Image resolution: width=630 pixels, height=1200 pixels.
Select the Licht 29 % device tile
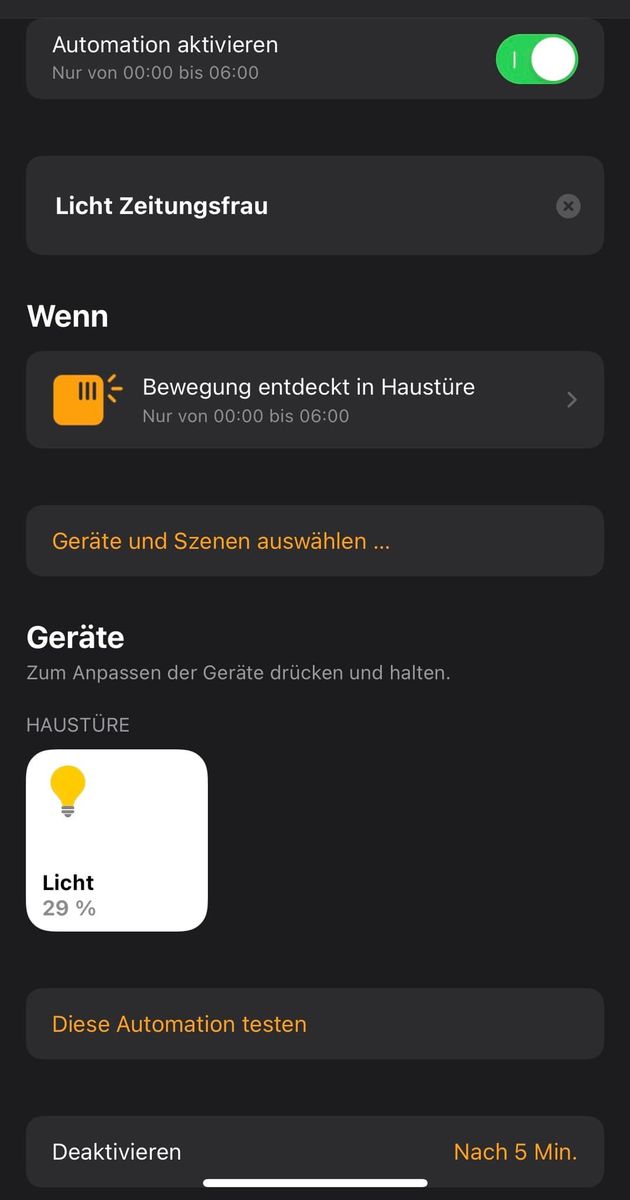117,840
